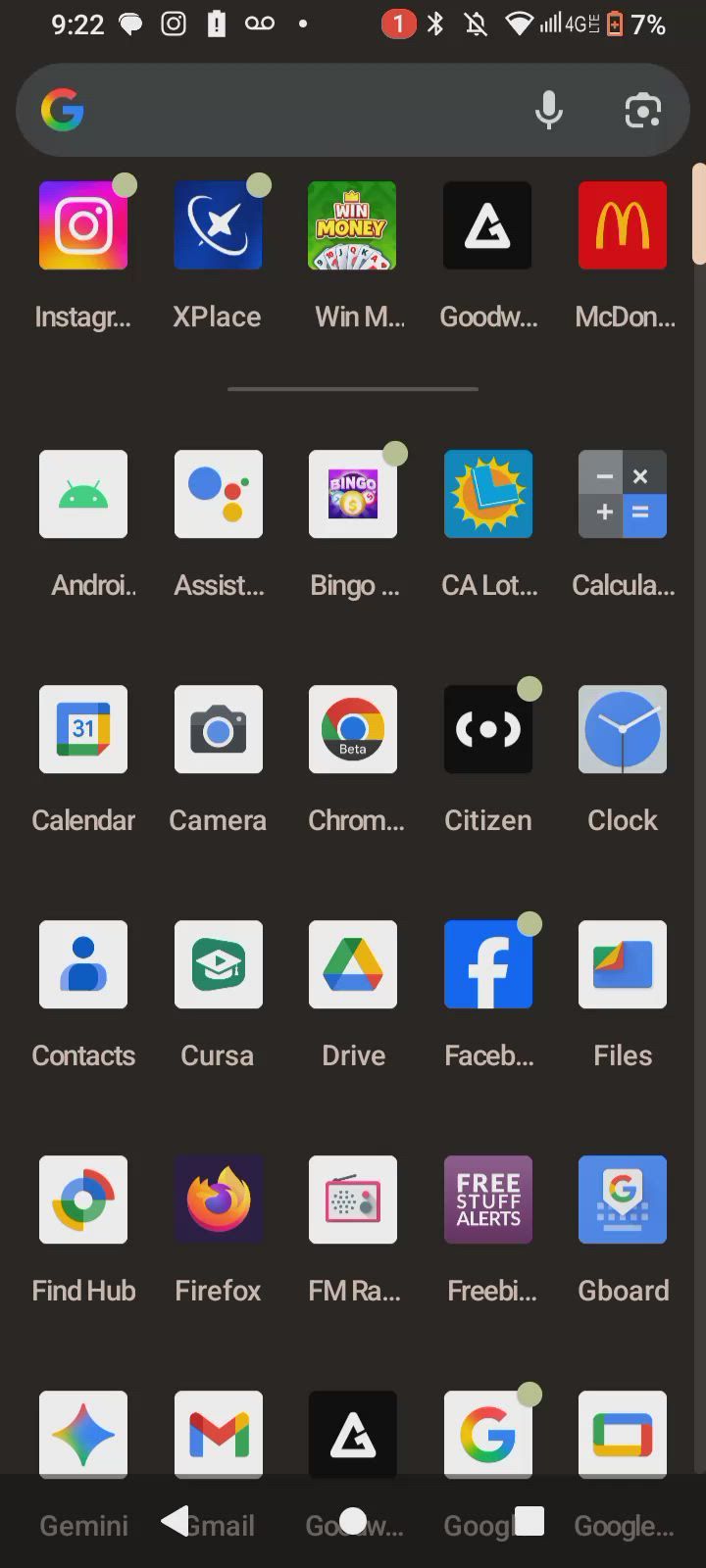Viewport: 706px width, 1568px height.
Task: Start voice search with the microphone
Action: [x=549, y=111]
